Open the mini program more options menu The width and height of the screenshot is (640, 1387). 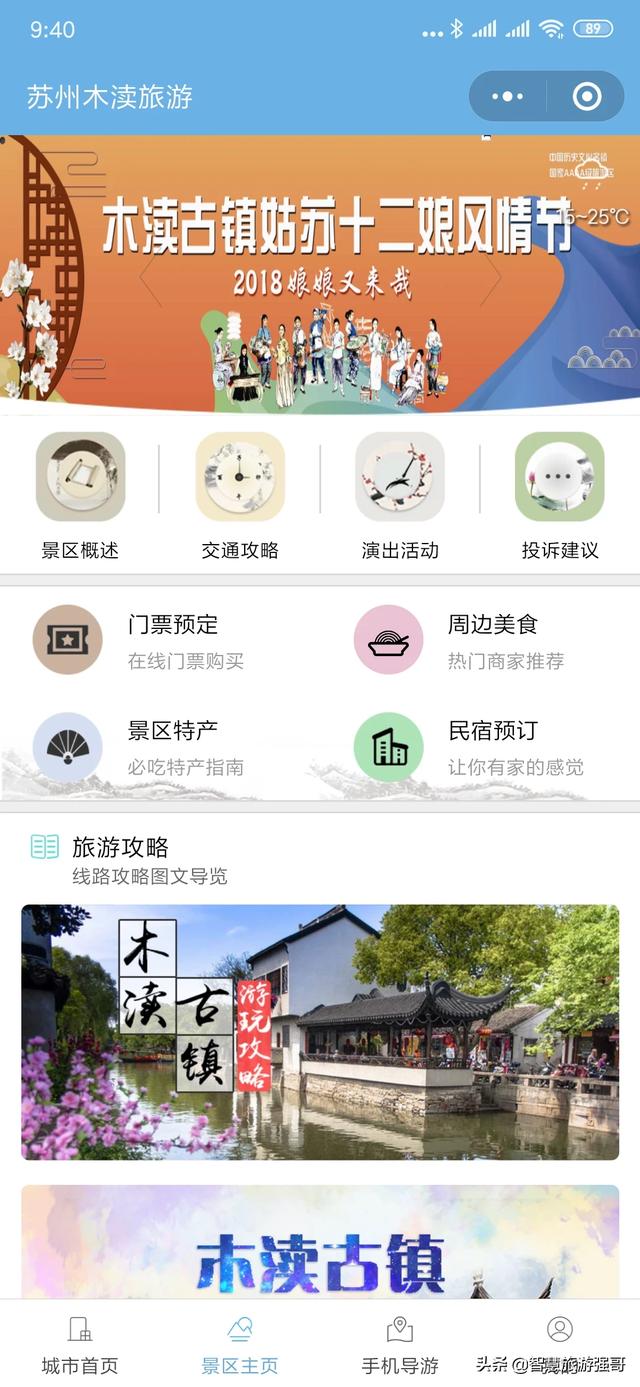tap(507, 97)
